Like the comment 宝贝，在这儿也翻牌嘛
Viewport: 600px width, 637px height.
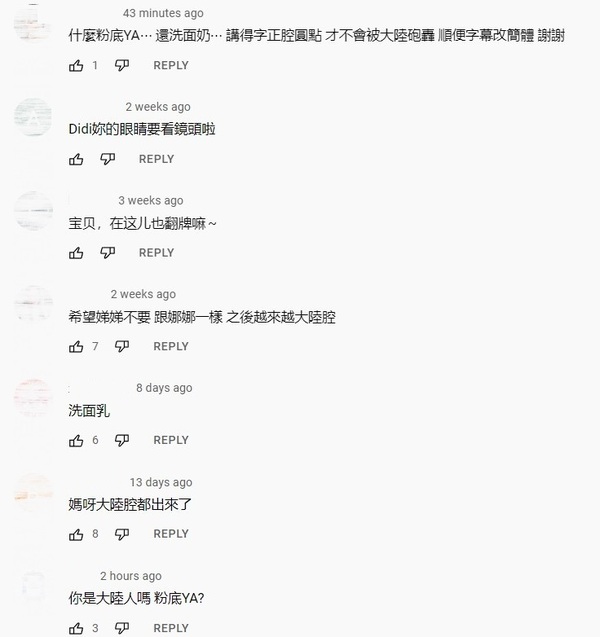click(x=76, y=253)
